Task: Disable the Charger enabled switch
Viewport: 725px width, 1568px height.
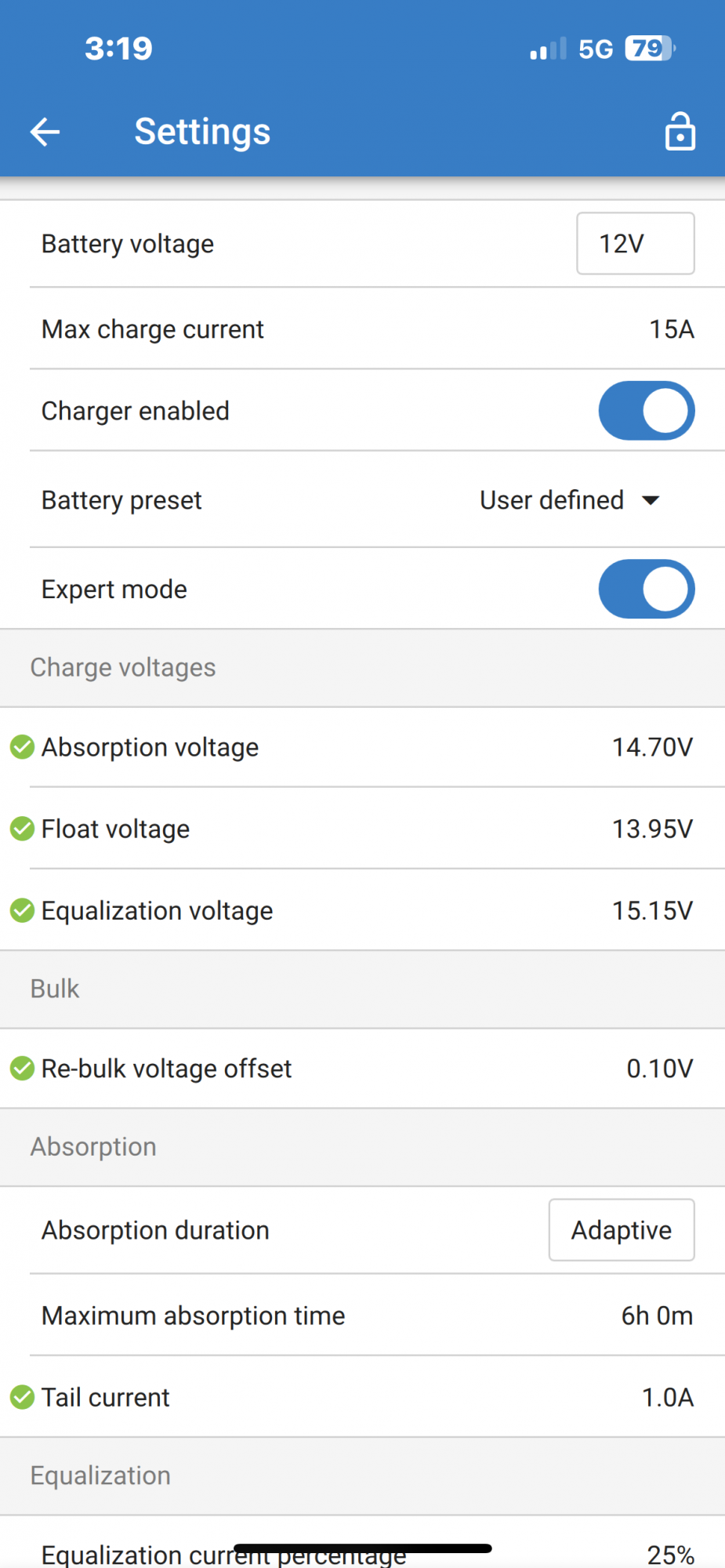Action: 647,411
